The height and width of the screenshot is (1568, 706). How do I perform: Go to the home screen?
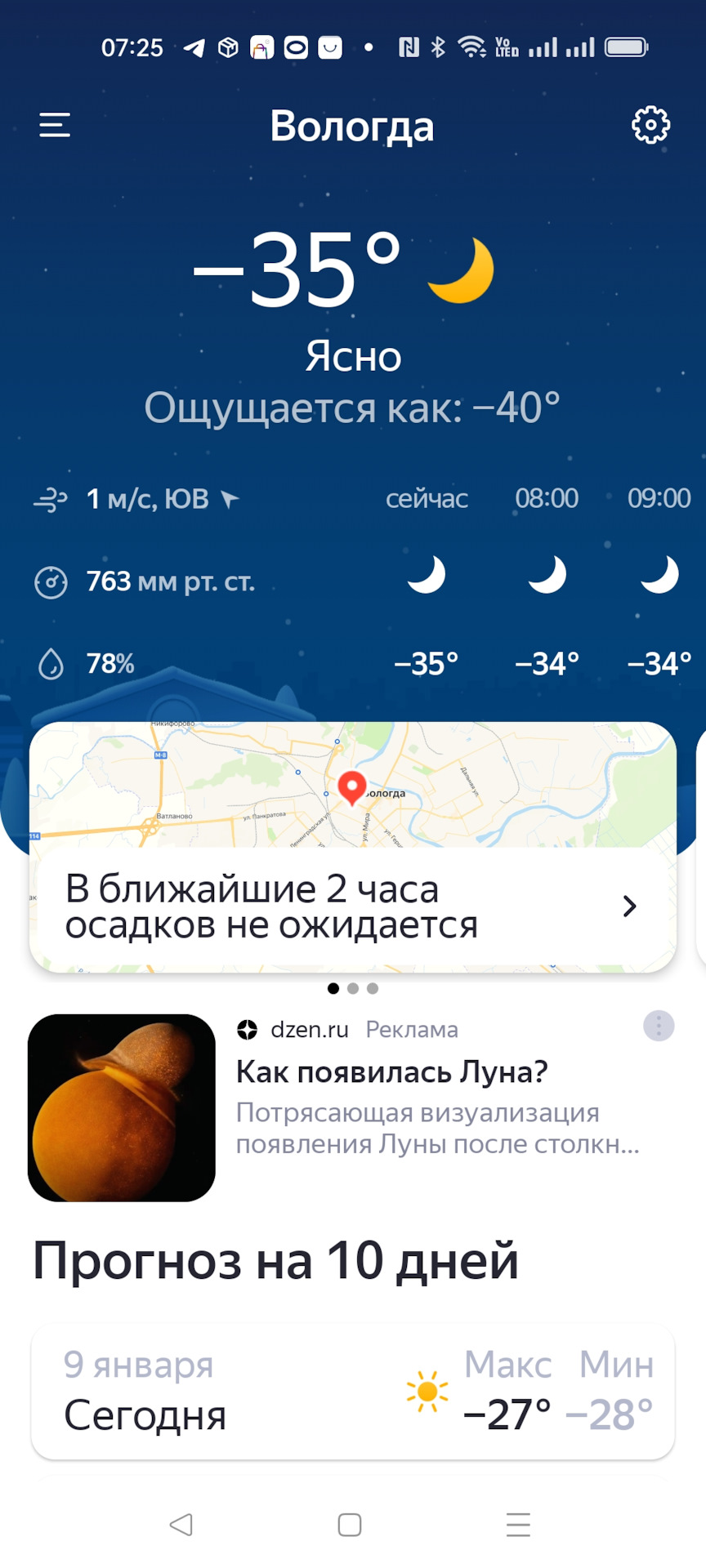[x=350, y=1524]
